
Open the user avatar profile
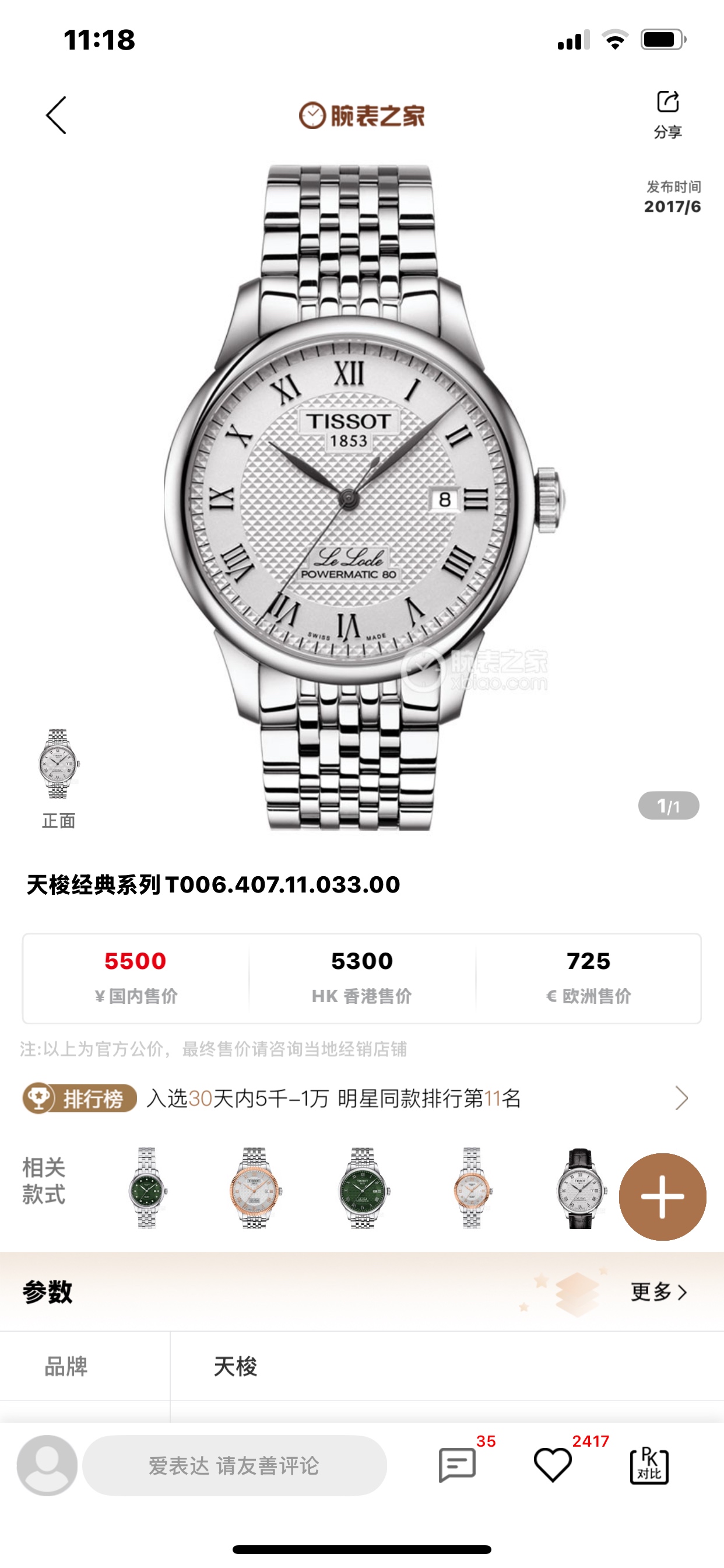click(47, 1465)
